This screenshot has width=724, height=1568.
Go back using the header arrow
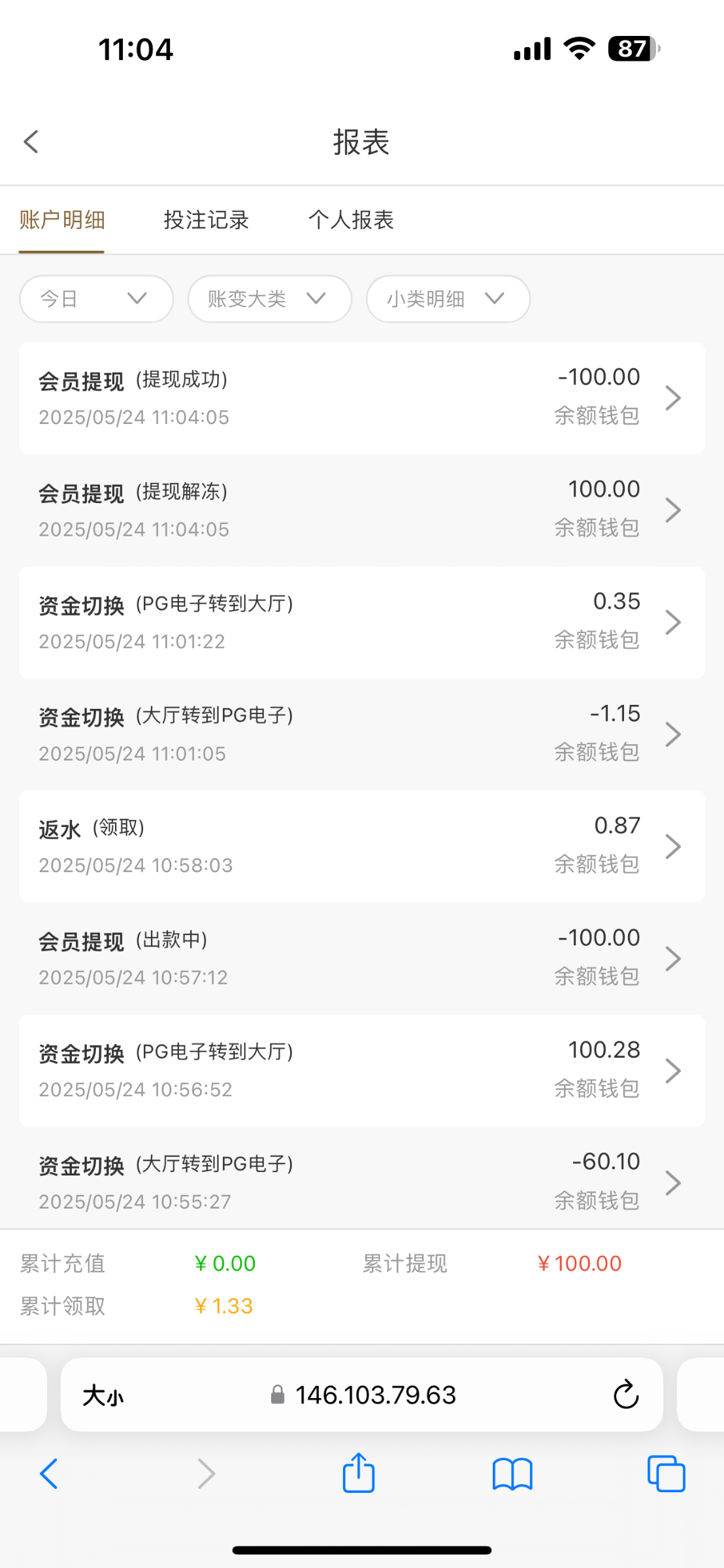(x=31, y=142)
